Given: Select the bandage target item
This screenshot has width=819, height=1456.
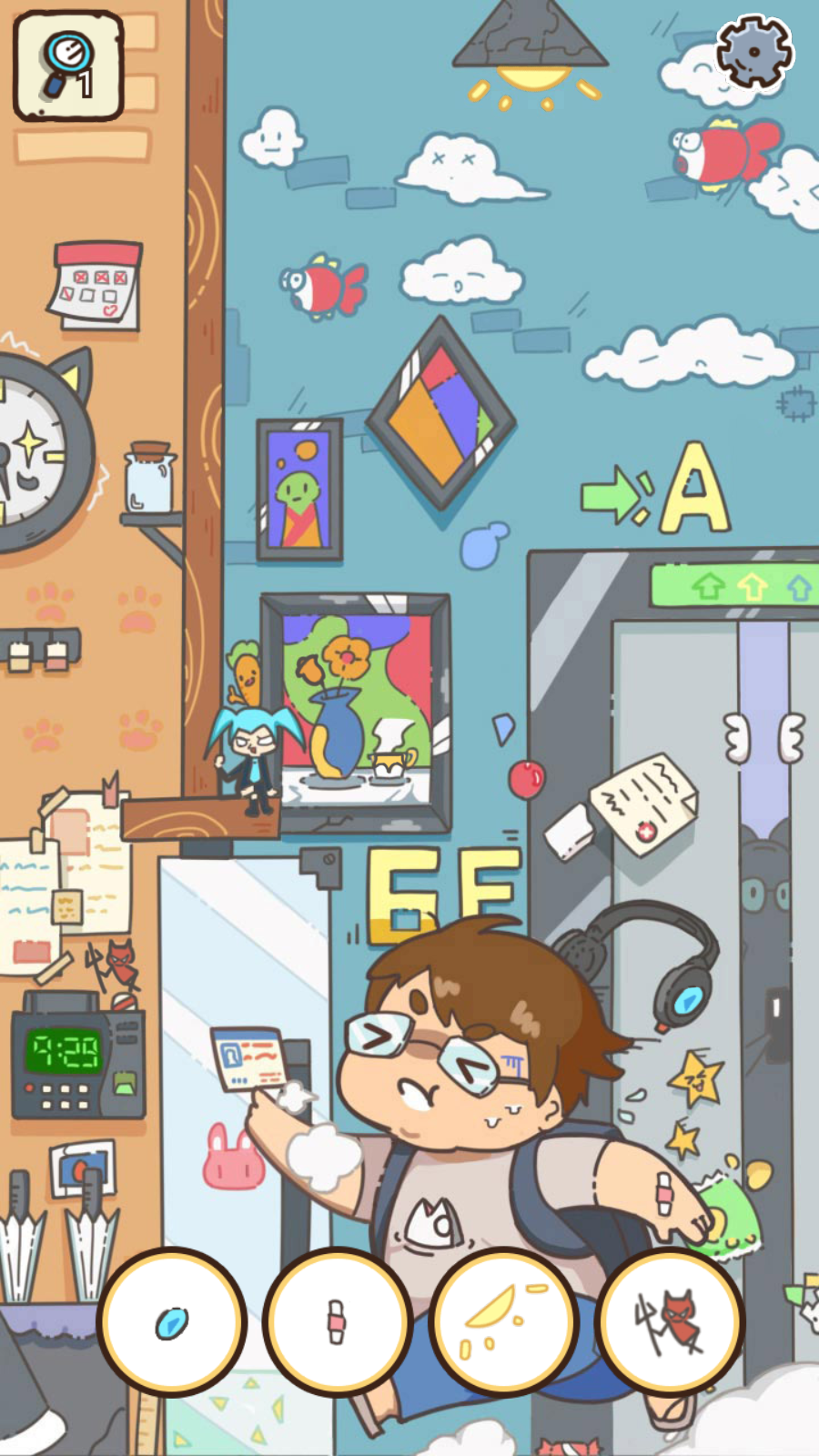Looking at the screenshot, I should [x=337, y=1321].
